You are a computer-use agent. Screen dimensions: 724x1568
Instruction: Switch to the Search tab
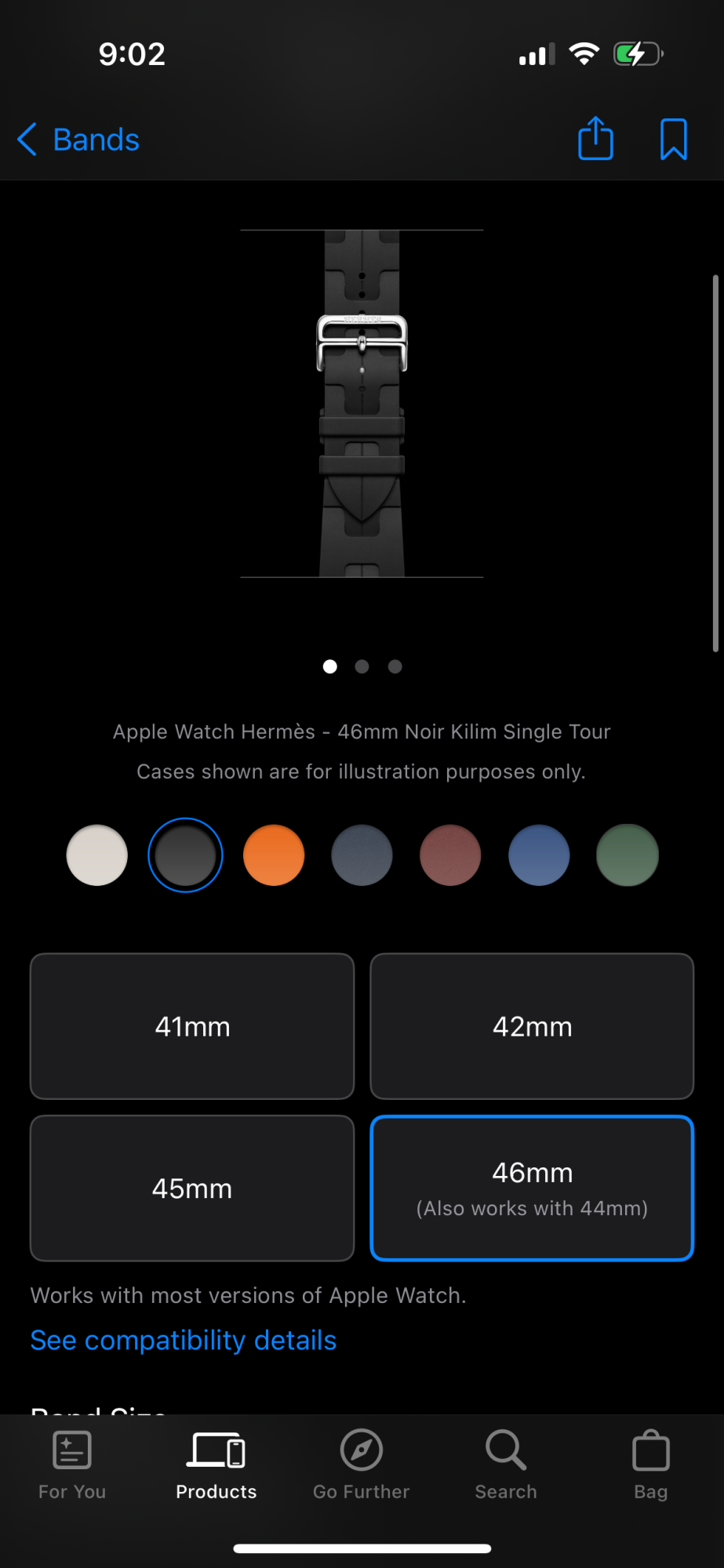click(506, 1465)
